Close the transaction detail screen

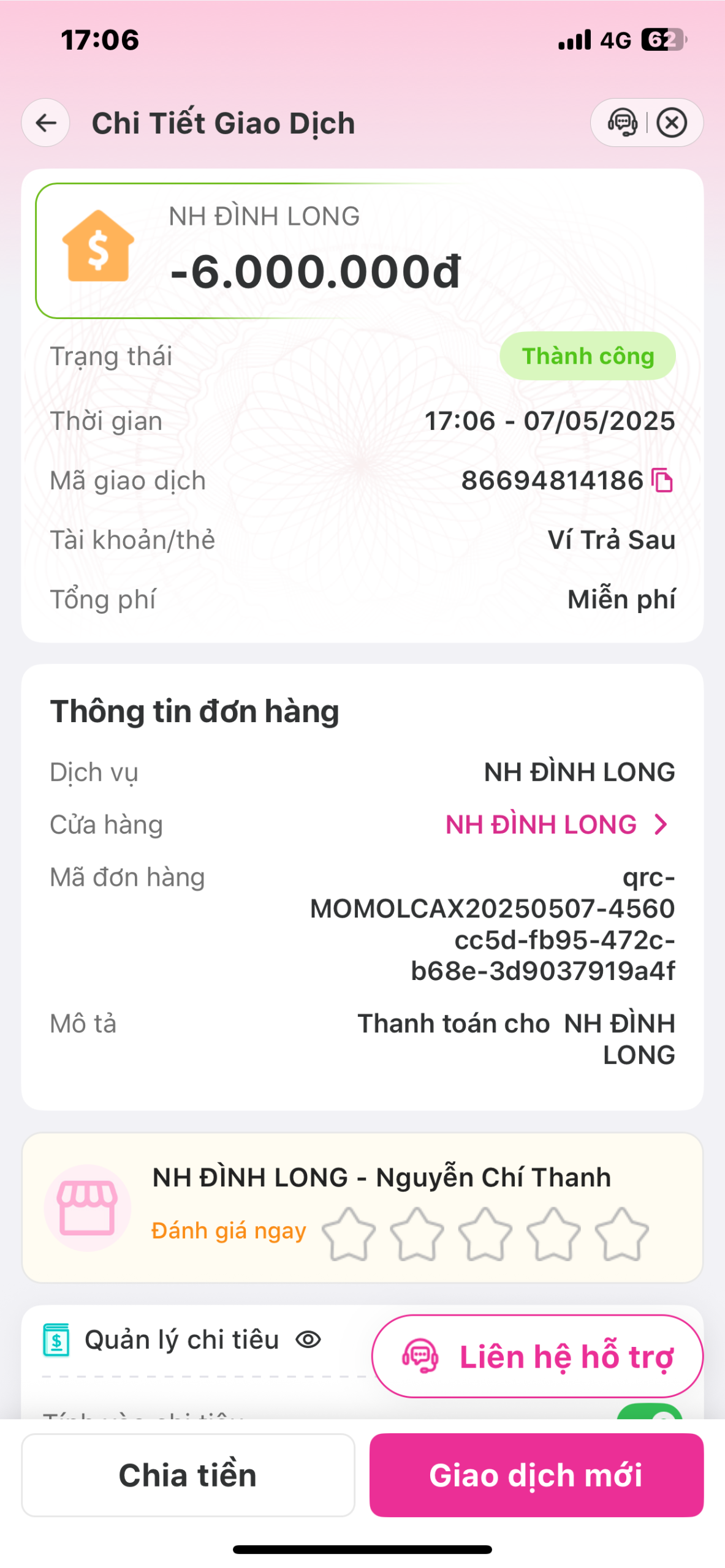pyautogui.click(x=672, y=123)
